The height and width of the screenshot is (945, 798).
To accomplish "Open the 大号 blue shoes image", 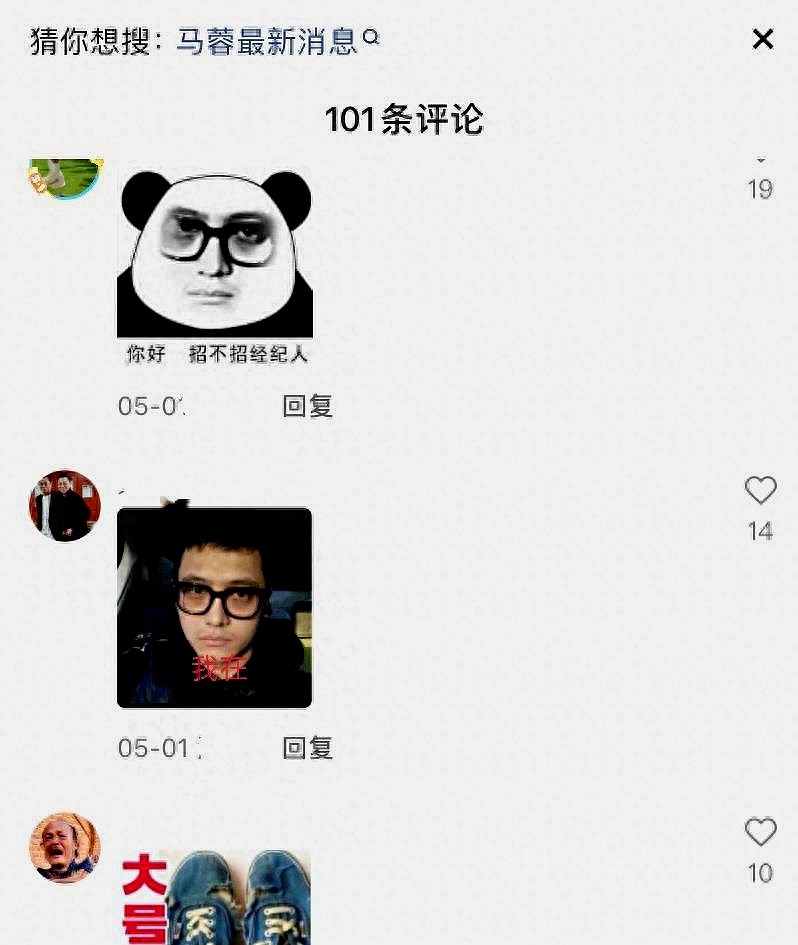I will (x=215, y=897).
